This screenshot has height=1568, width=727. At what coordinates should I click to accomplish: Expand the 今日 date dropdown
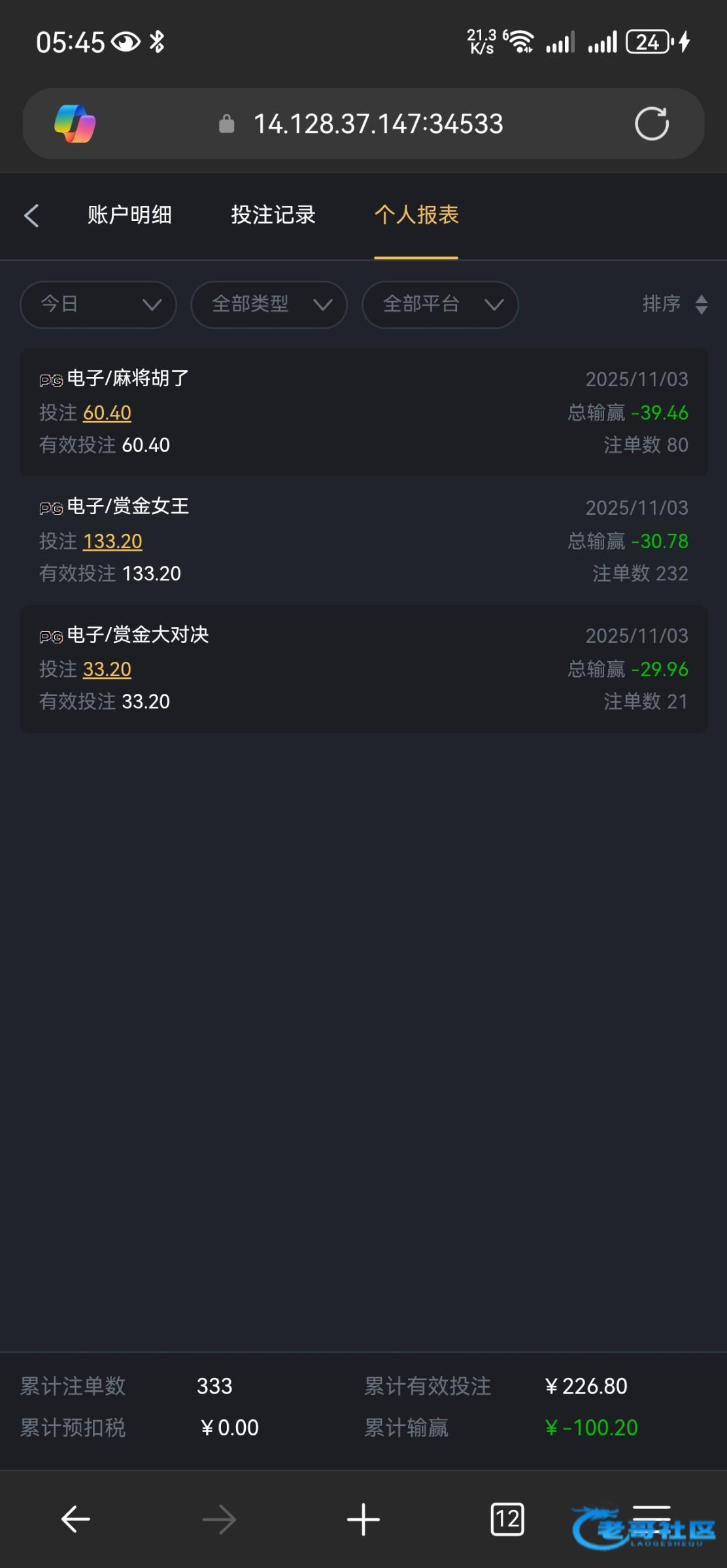(98, 304)
